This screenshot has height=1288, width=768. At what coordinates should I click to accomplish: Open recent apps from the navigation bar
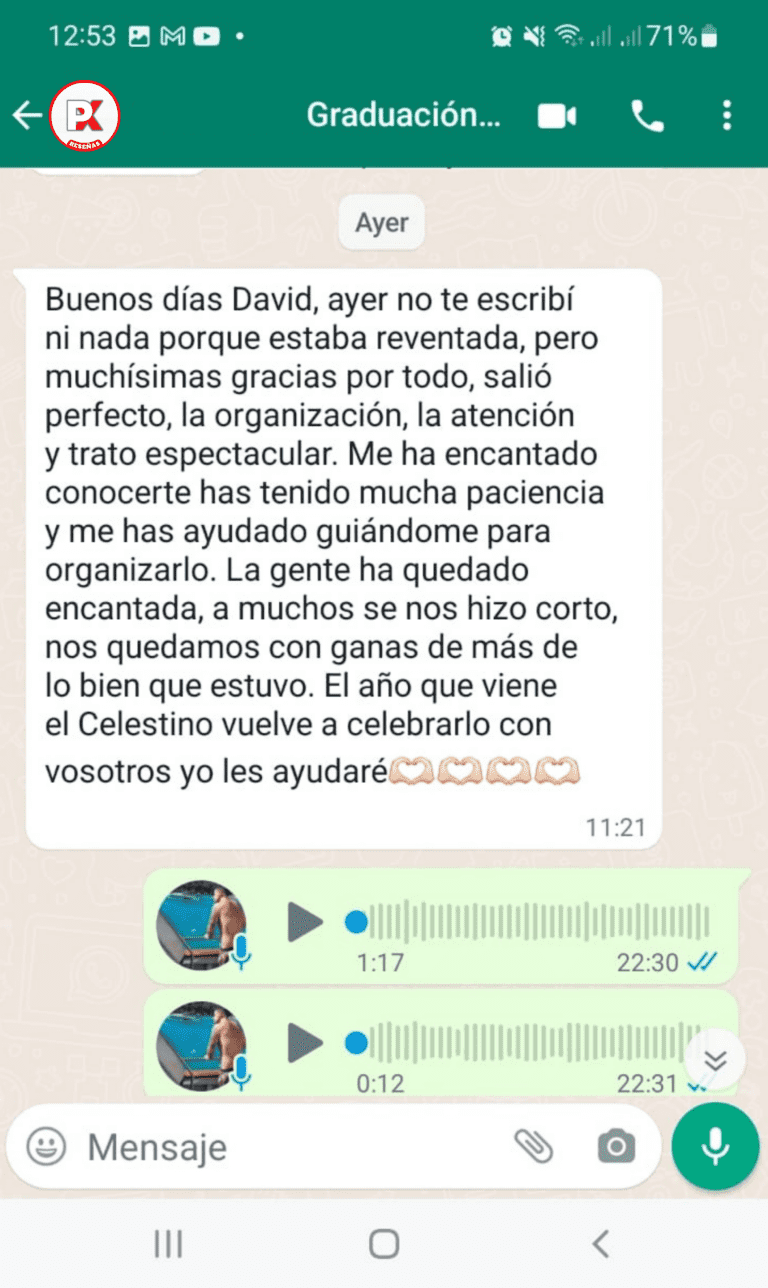pyautogui.click(x=168, y=1243)
